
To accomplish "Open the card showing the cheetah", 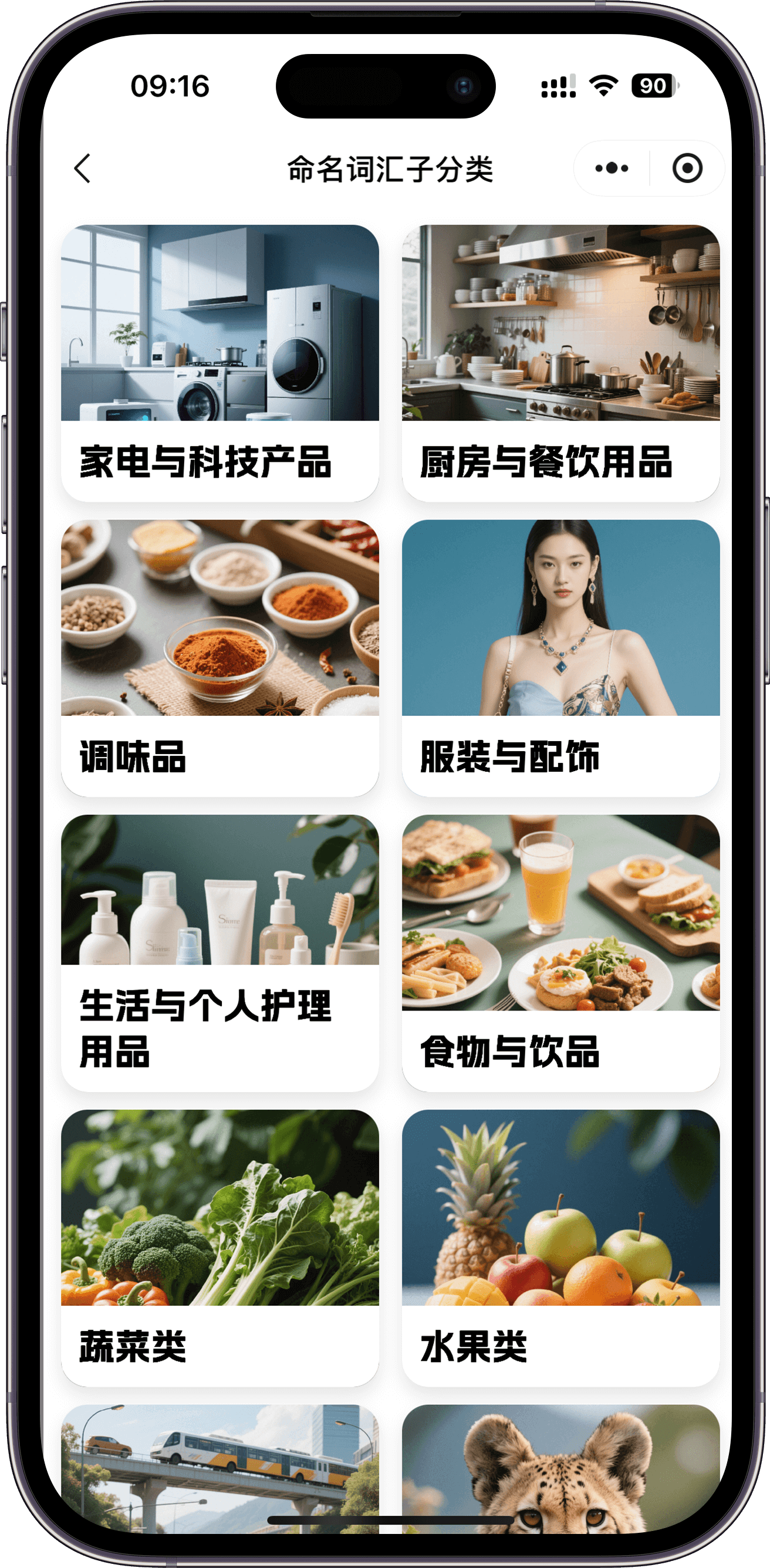I will tap(560, 1467).
